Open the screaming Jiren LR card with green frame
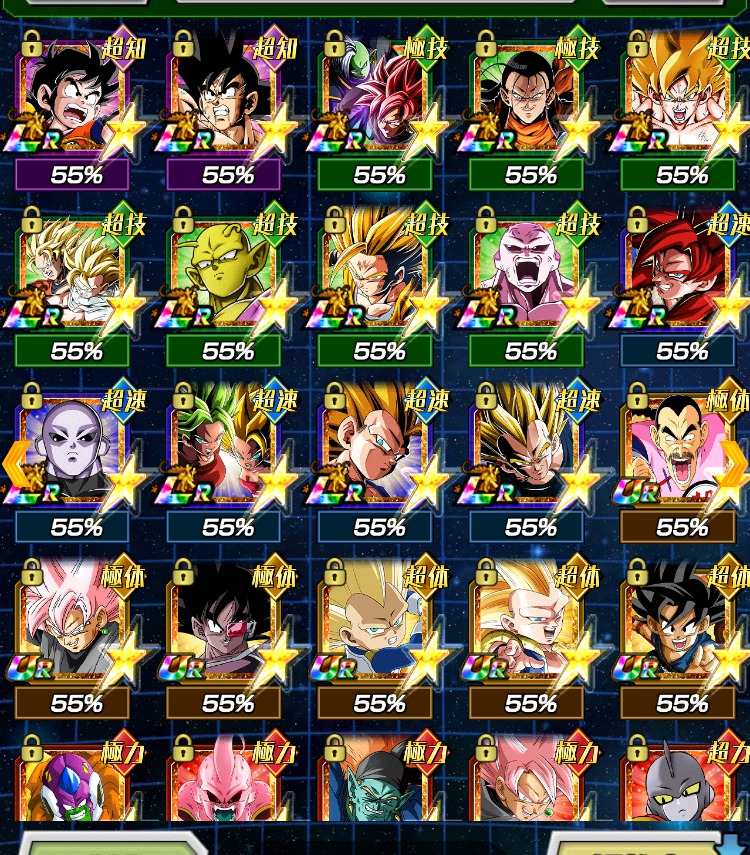750x855 pixels. pos(526,277)
